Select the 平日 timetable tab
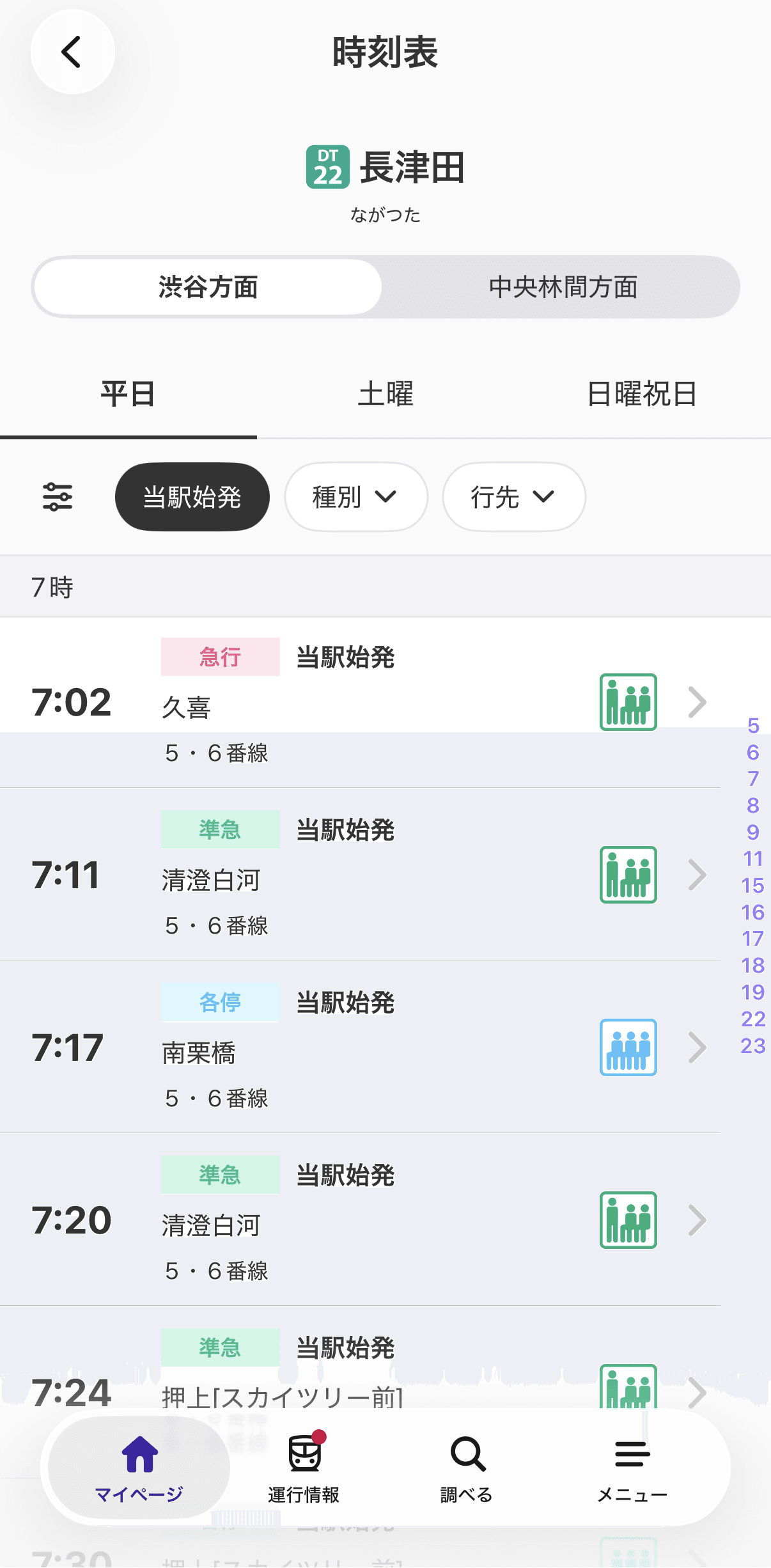Viewport: 771px width, 1568px height. (128, 394)
